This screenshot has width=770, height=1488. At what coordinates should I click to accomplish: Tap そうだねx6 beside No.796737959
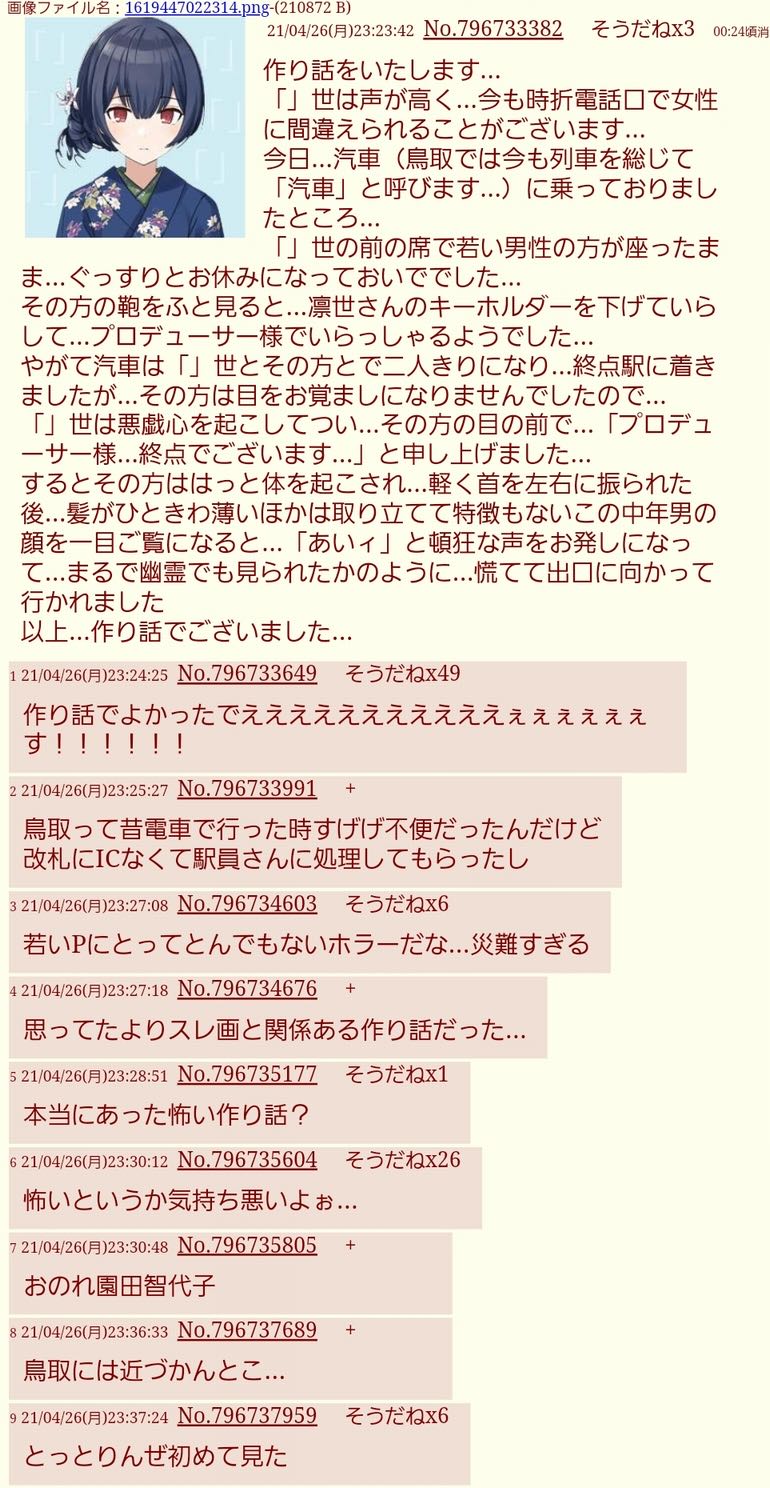coord(396,1416)
